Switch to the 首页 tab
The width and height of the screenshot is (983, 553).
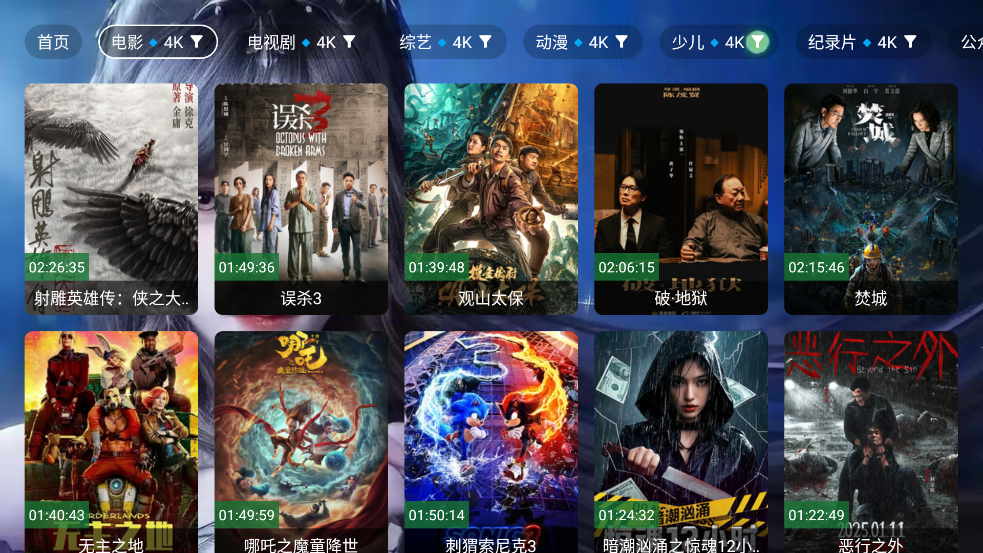point(53,42)
